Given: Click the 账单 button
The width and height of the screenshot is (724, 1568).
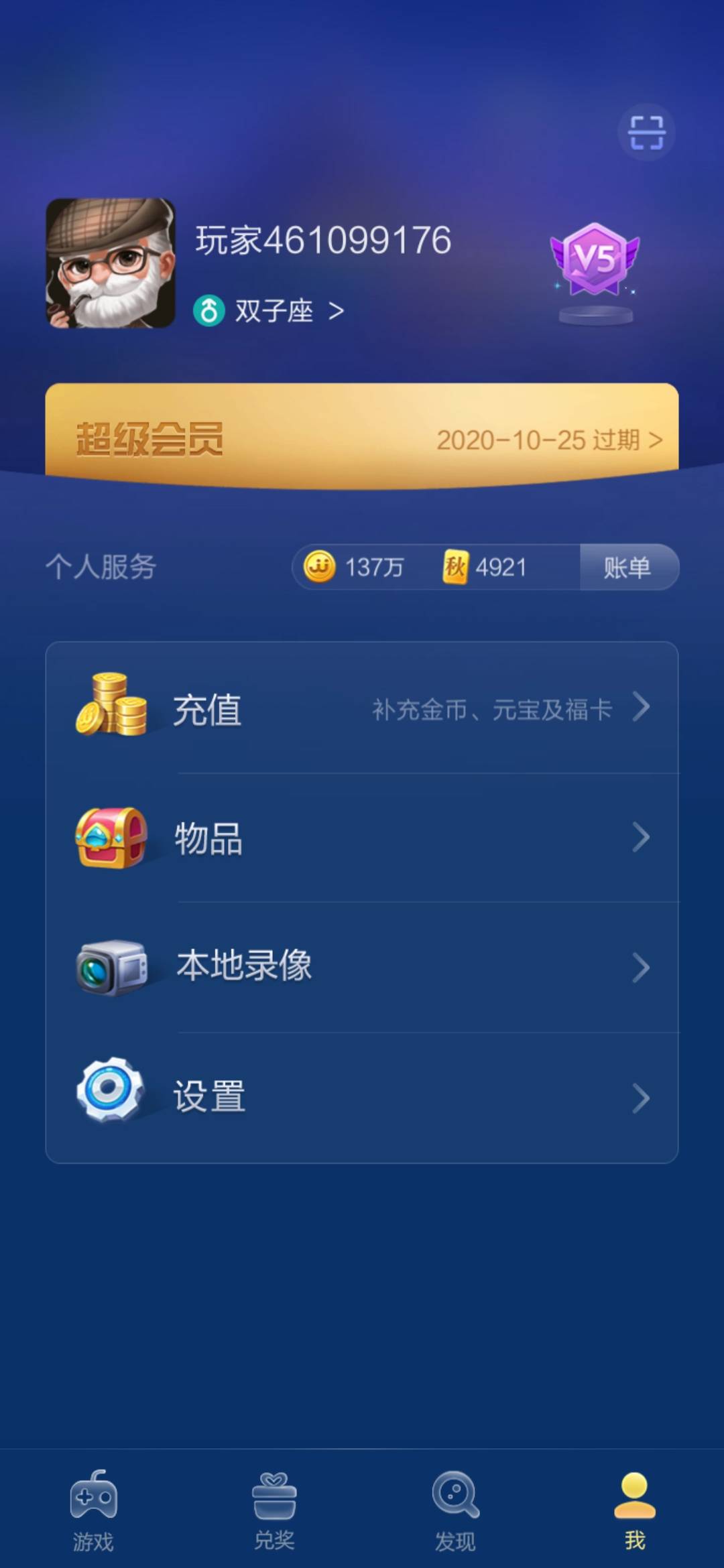Looking at the screenshot, I should (627, 568).
